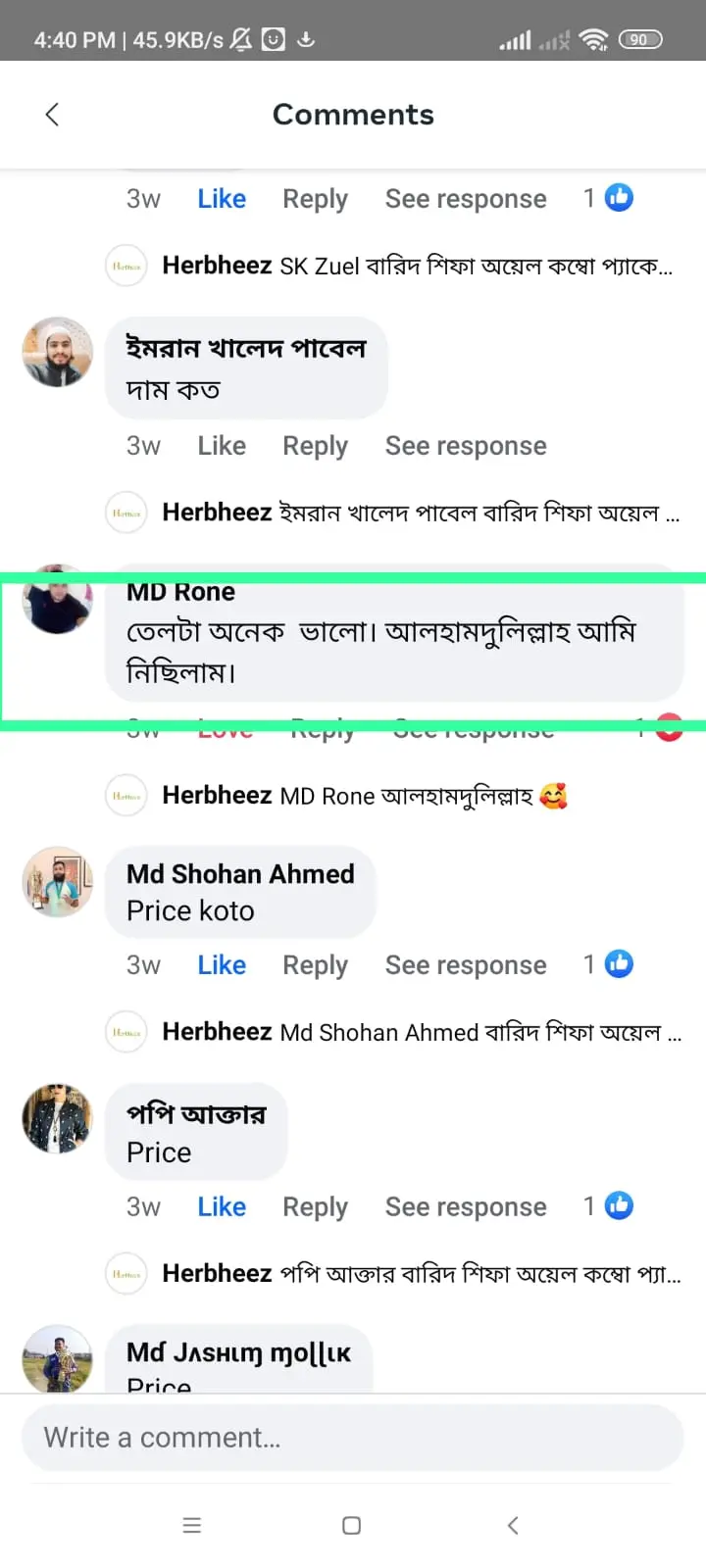Image resolution: width=706 pixels, height=1568 pixels.
Task: Focus the Write a comment field
Action: (x=353, y=1438)
